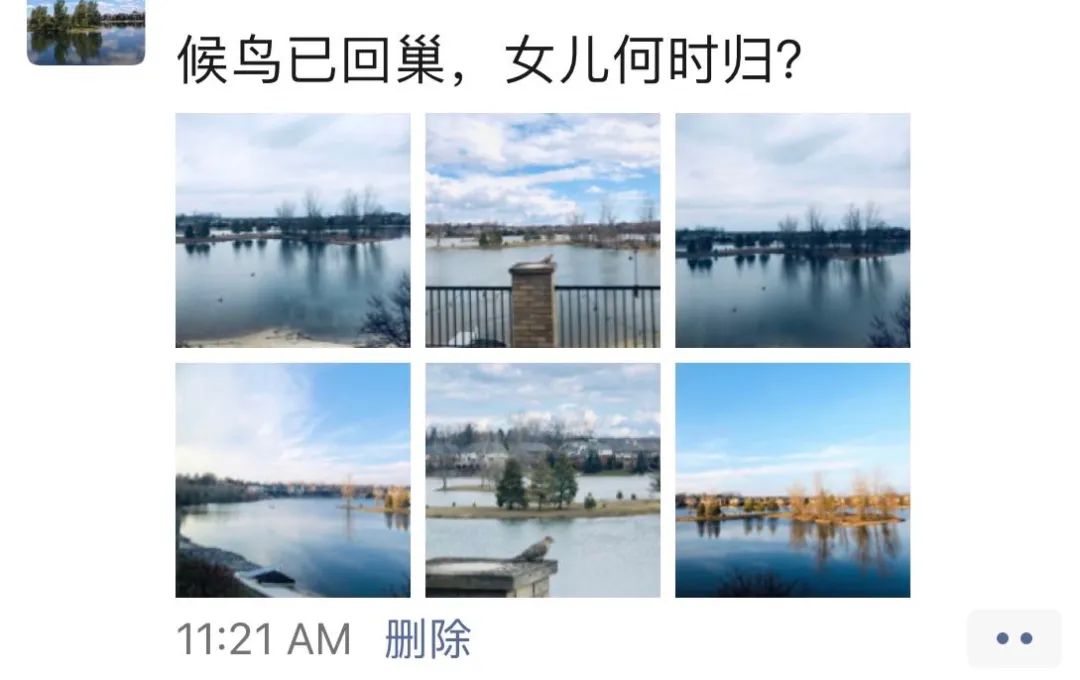View photo of bird on brick pillar
1080x680 pixels.
[x=542, y=230]
